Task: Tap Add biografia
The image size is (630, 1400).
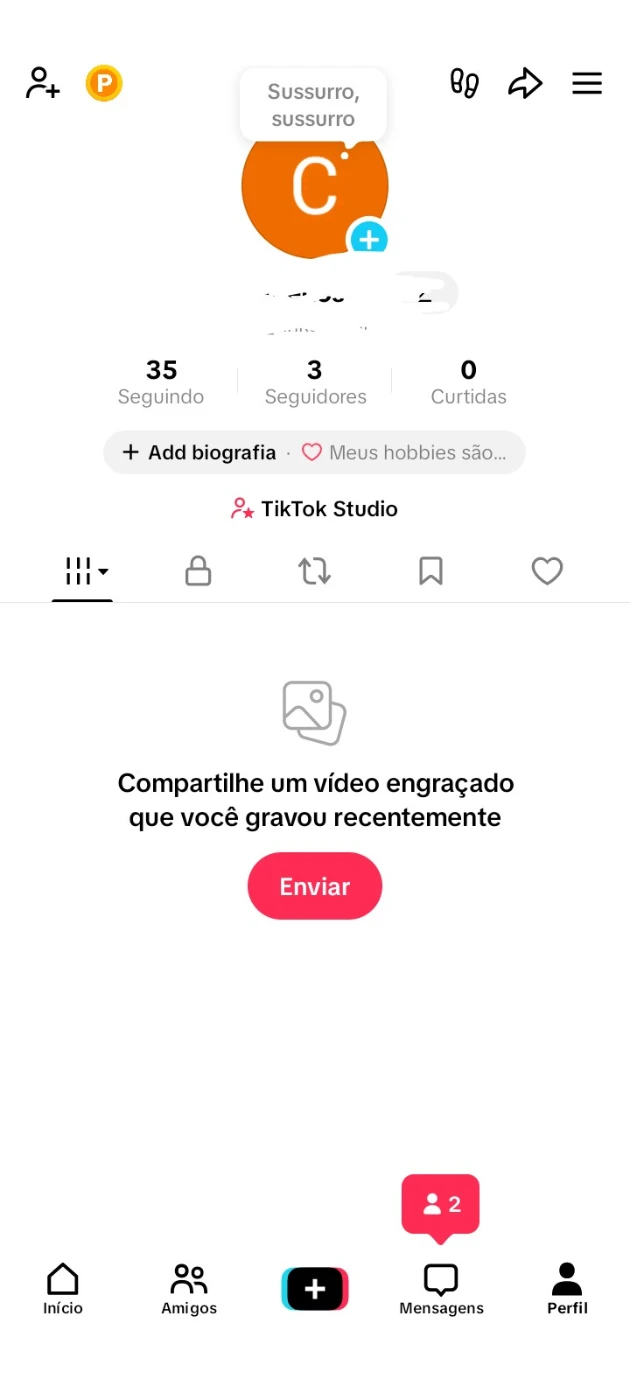Action: [x=199, y=453]
